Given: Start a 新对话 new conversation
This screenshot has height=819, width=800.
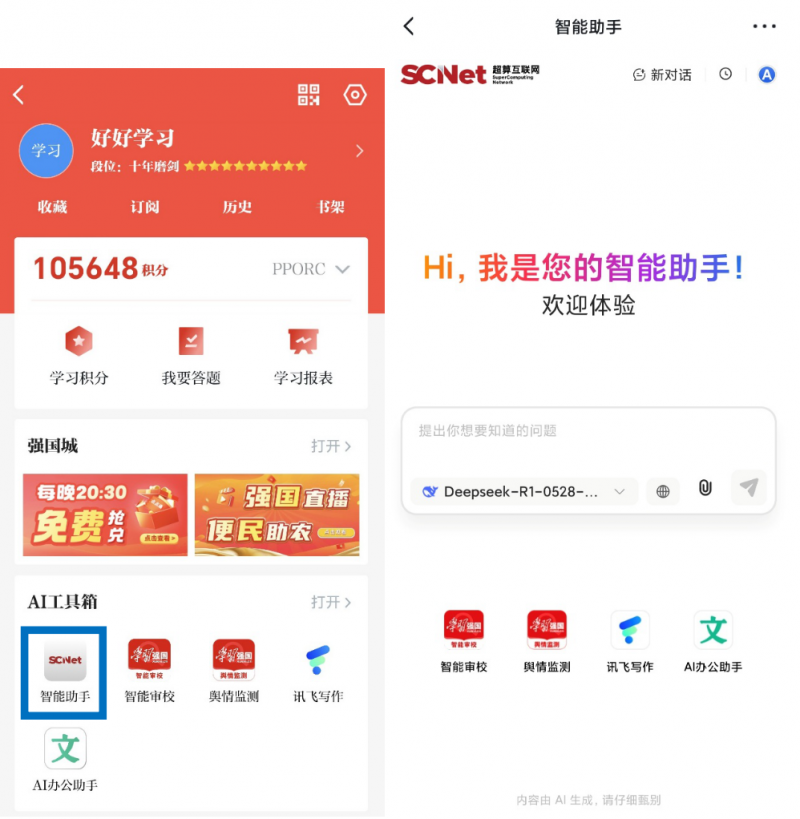Looking at the screenshot, I should (x=662, y=75).
